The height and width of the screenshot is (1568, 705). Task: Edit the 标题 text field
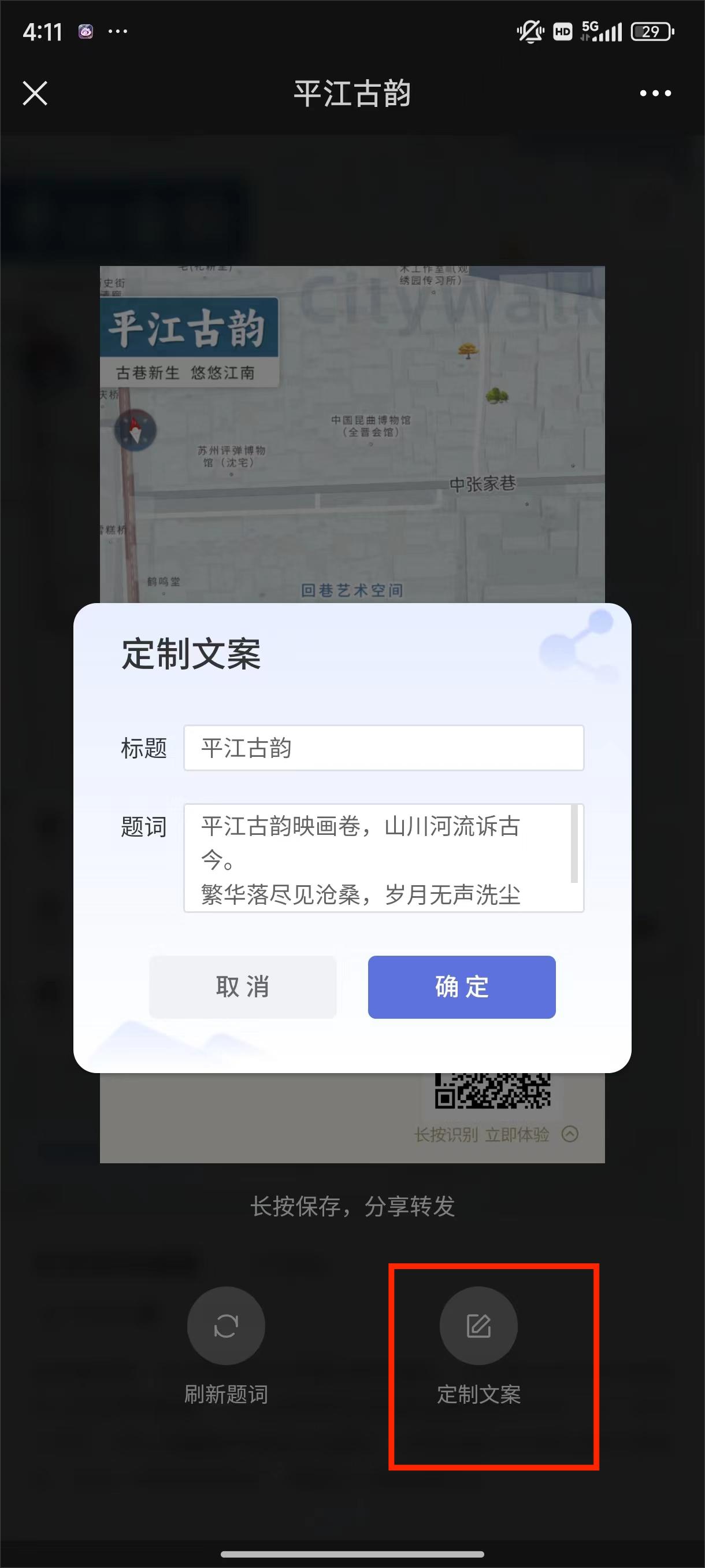[x=383, y=748]
